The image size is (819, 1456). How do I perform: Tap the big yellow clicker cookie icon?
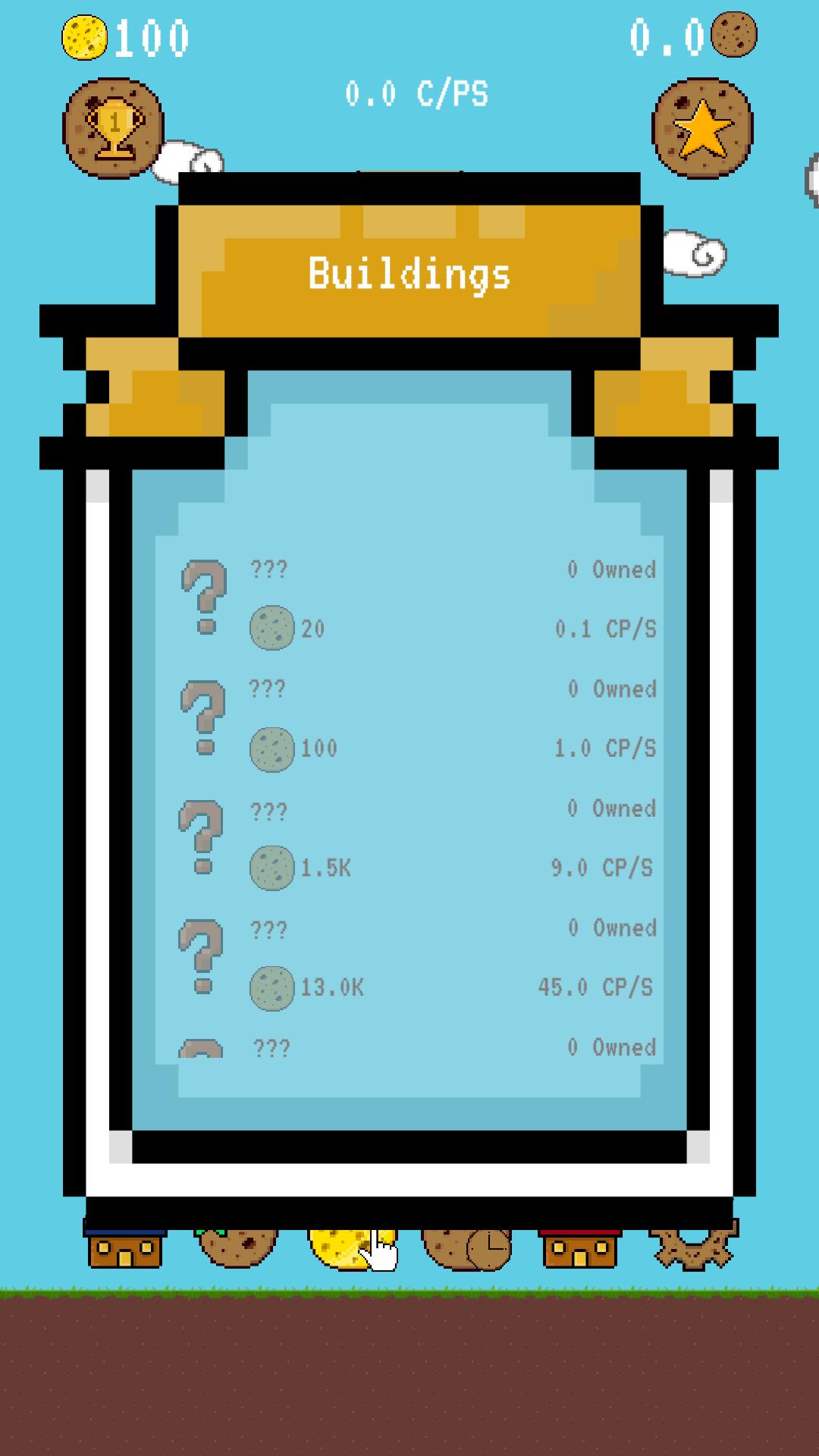(x=345, y=1244)
